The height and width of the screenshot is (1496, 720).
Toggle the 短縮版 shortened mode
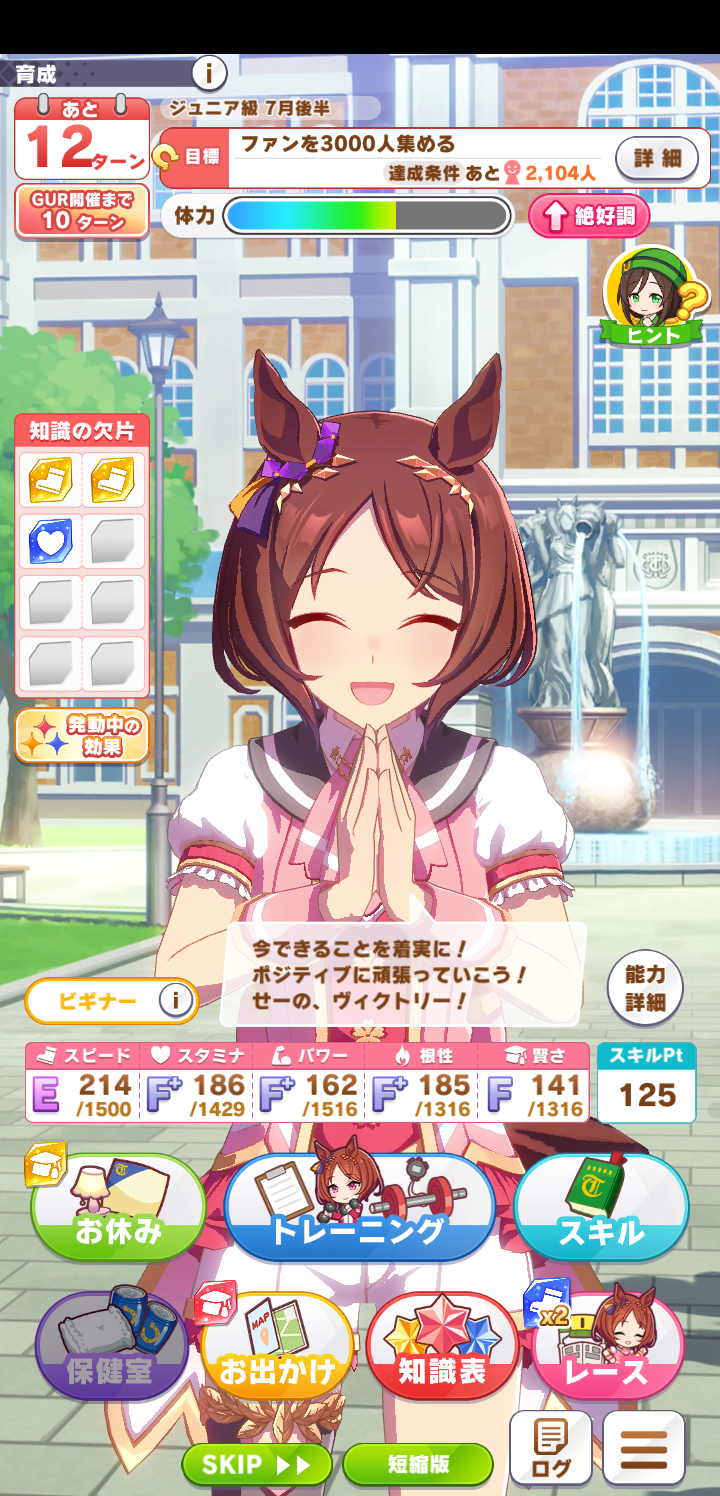[x=418, y=1465]
